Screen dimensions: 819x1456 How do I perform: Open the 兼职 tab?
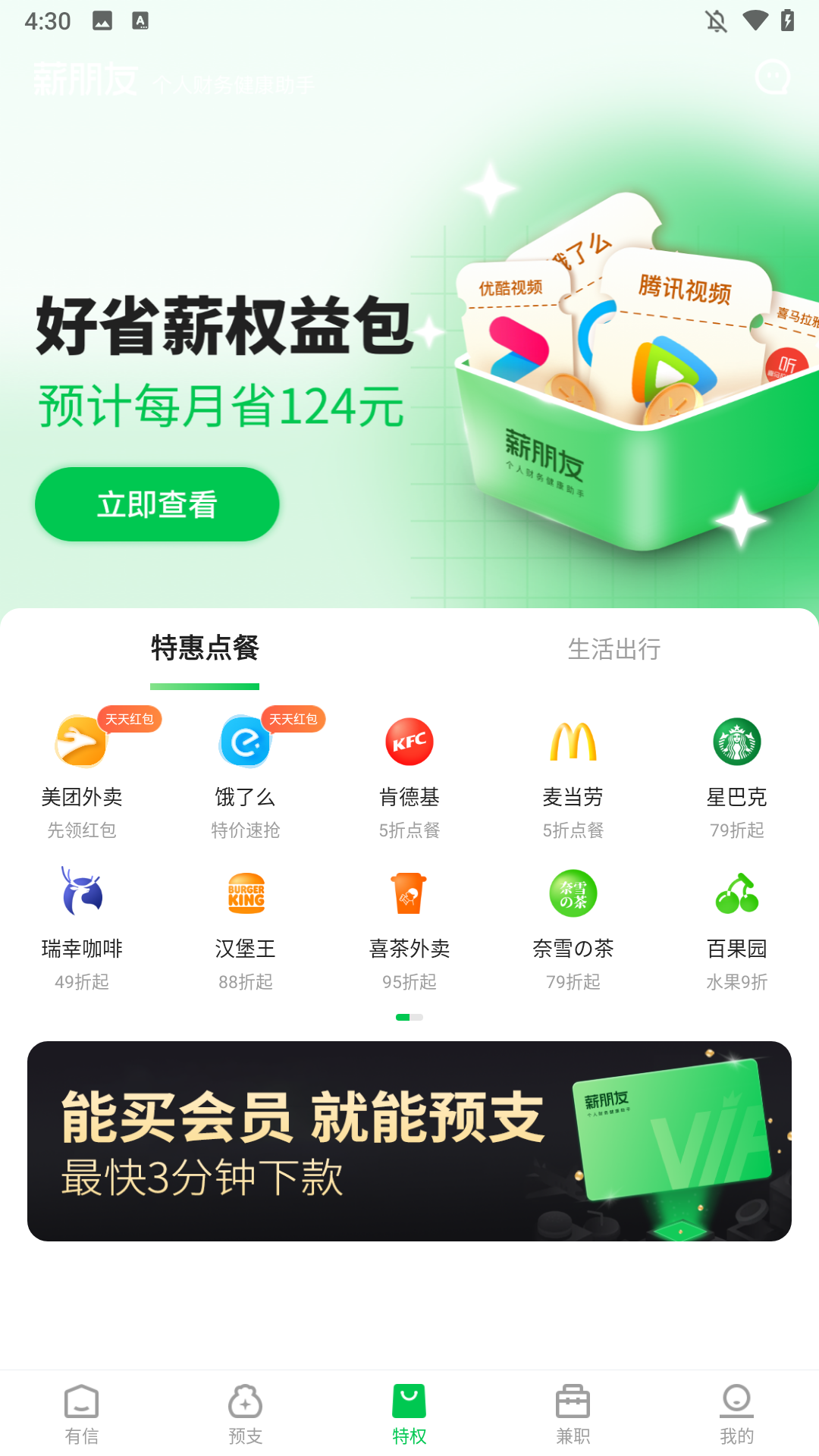(573, 1414)
